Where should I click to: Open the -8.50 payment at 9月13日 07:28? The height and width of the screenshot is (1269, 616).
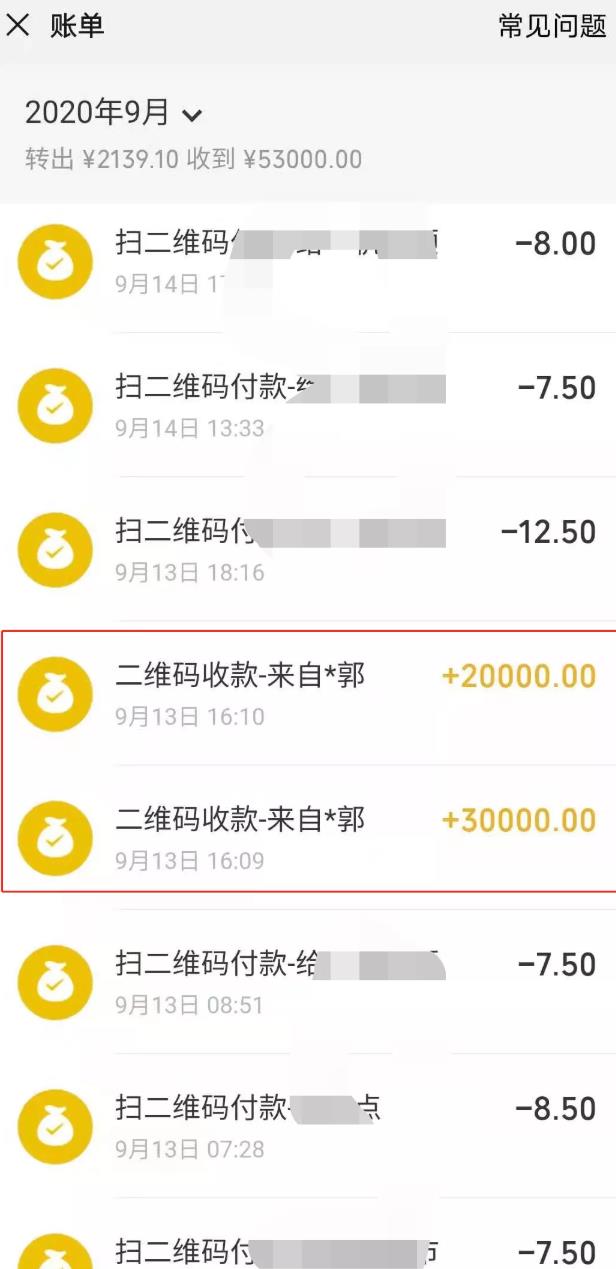coord(308,1125)
